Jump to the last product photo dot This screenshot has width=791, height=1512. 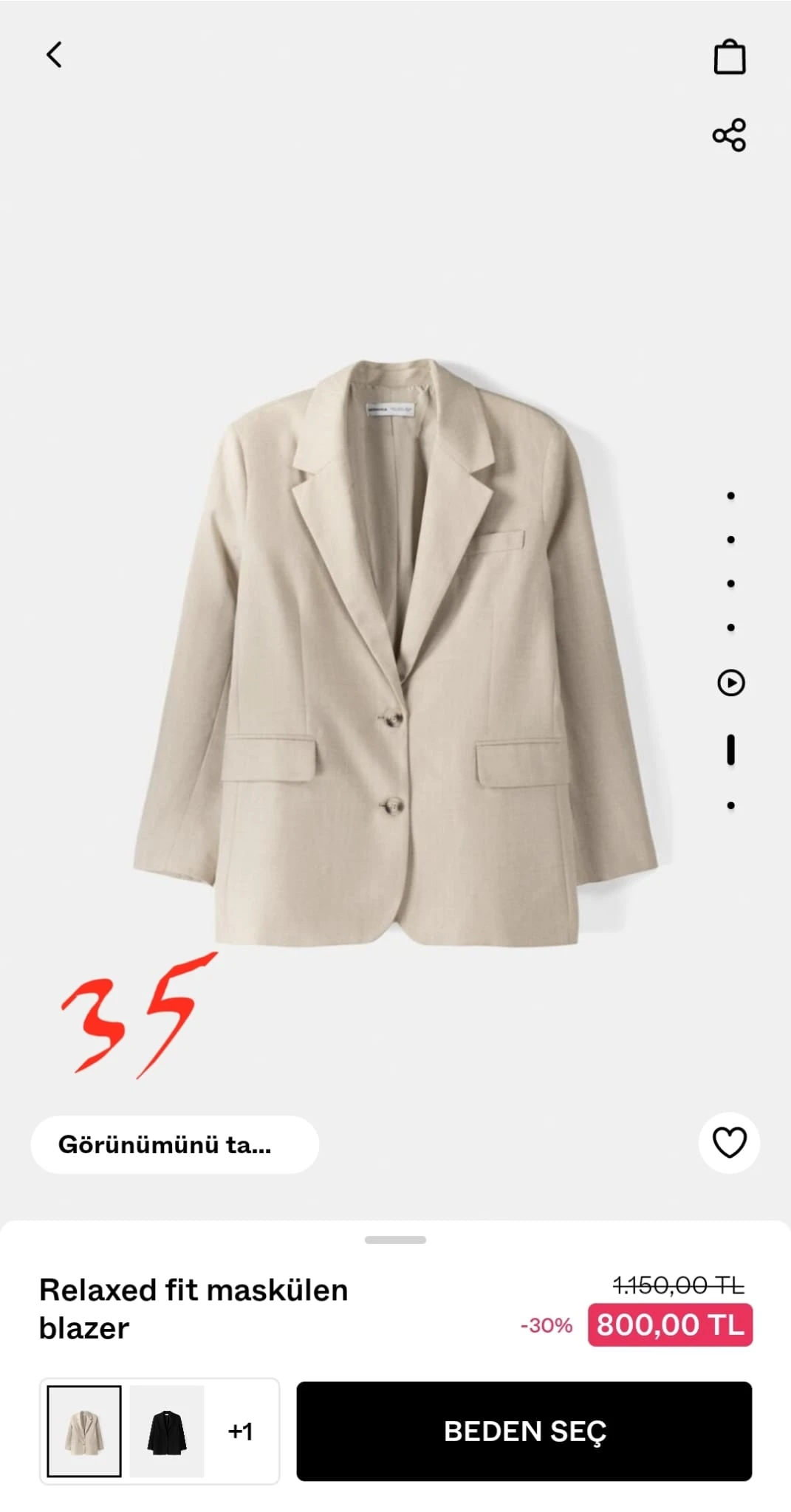click(x=730, y=806)
